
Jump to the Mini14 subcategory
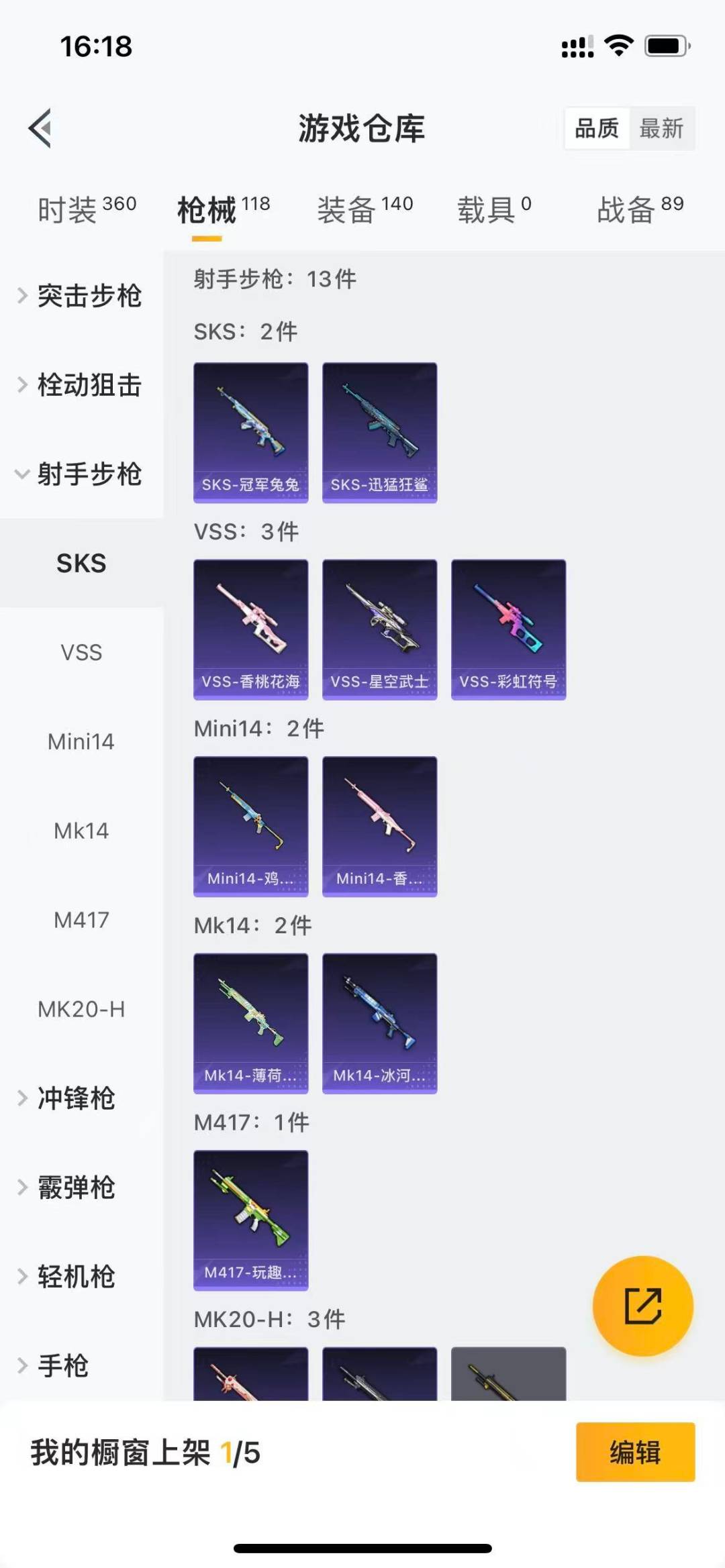click(x=81, y=741)
